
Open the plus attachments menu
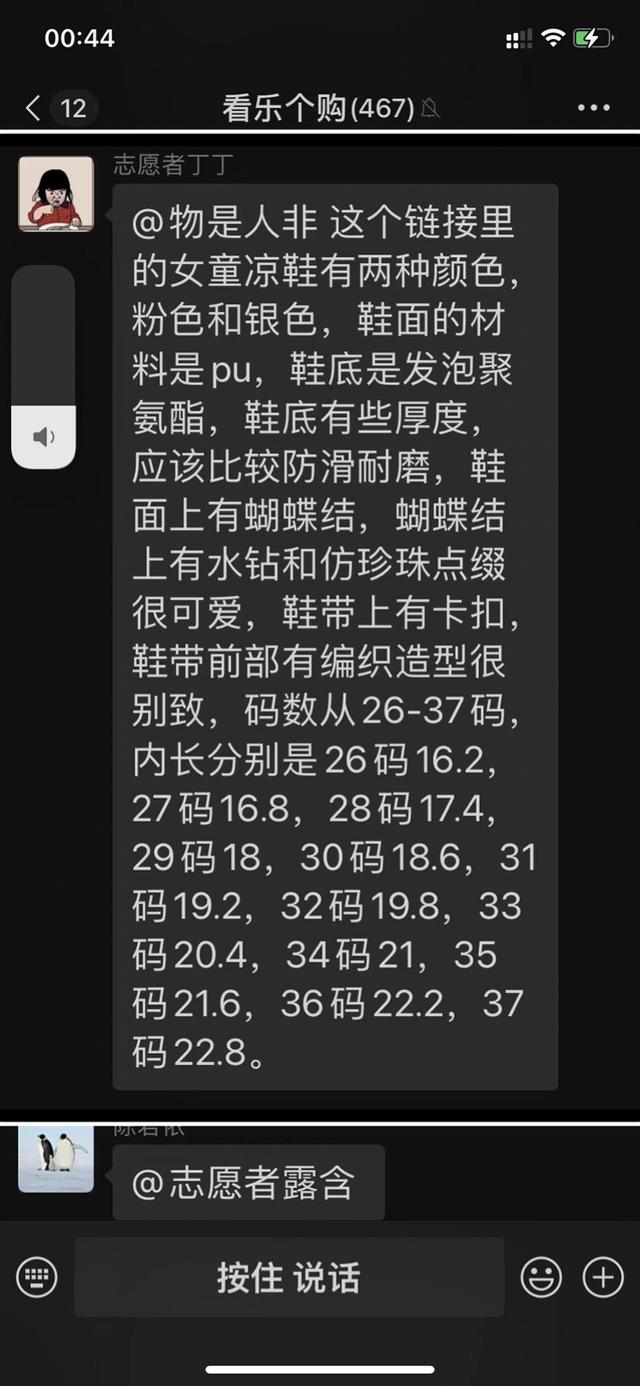603,1277
